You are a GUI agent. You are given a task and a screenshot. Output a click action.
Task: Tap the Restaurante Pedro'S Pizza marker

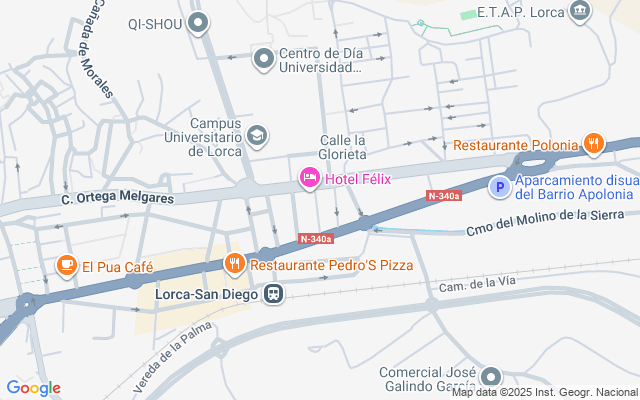coord(235,264)
